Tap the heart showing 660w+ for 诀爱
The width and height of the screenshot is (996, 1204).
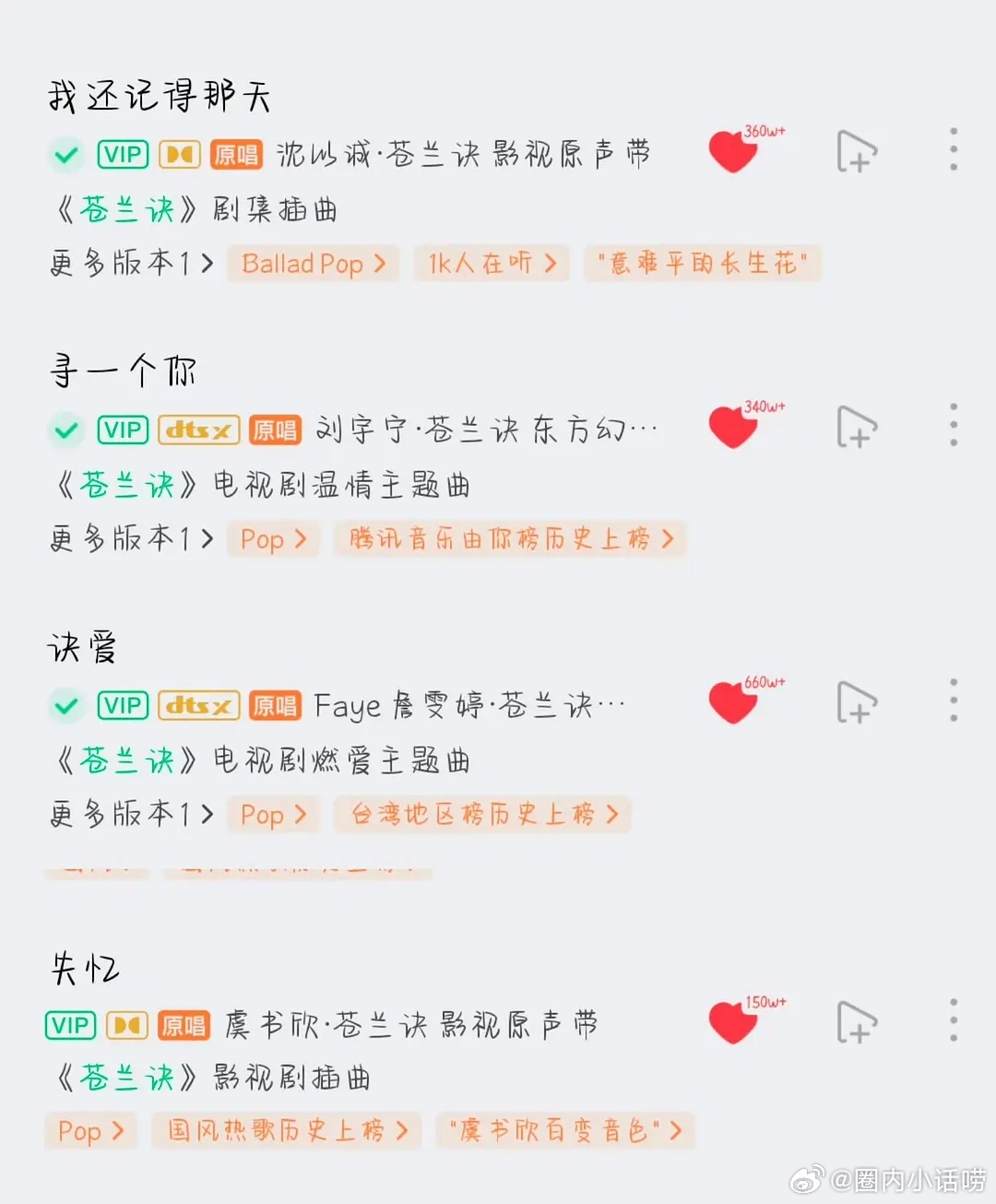(x=733, y=702)
